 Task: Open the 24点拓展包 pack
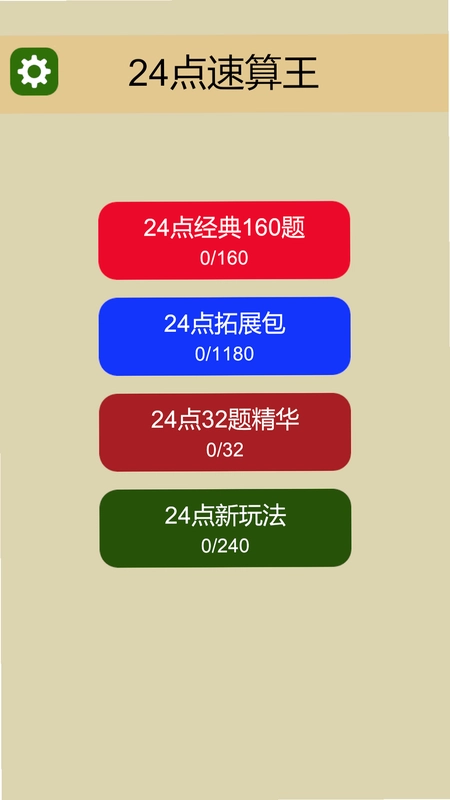pos(224,336)
